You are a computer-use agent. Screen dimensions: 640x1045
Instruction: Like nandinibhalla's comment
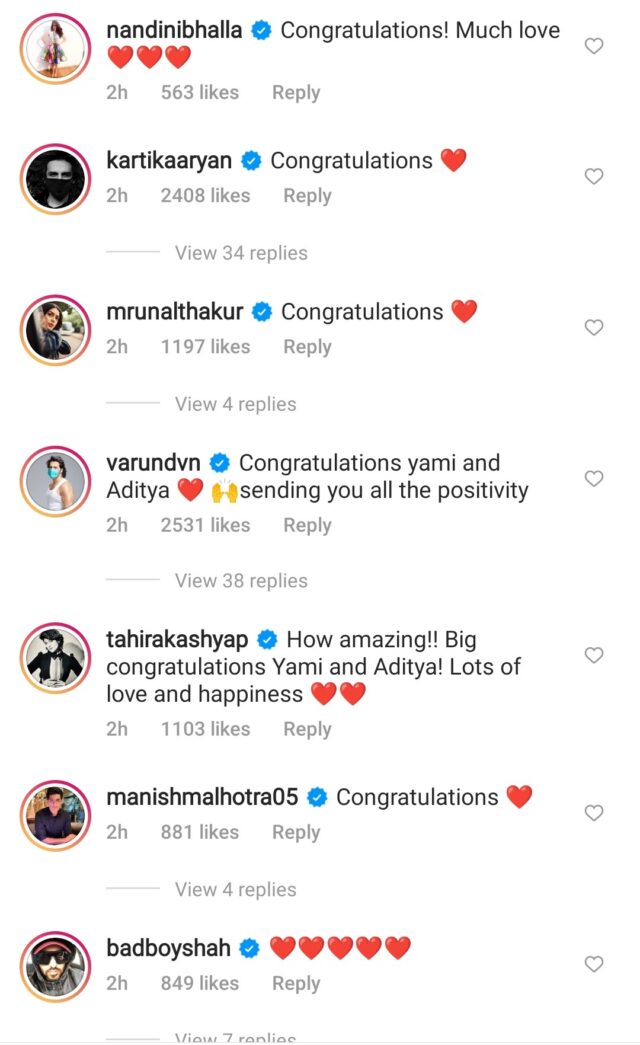(593, 46)
